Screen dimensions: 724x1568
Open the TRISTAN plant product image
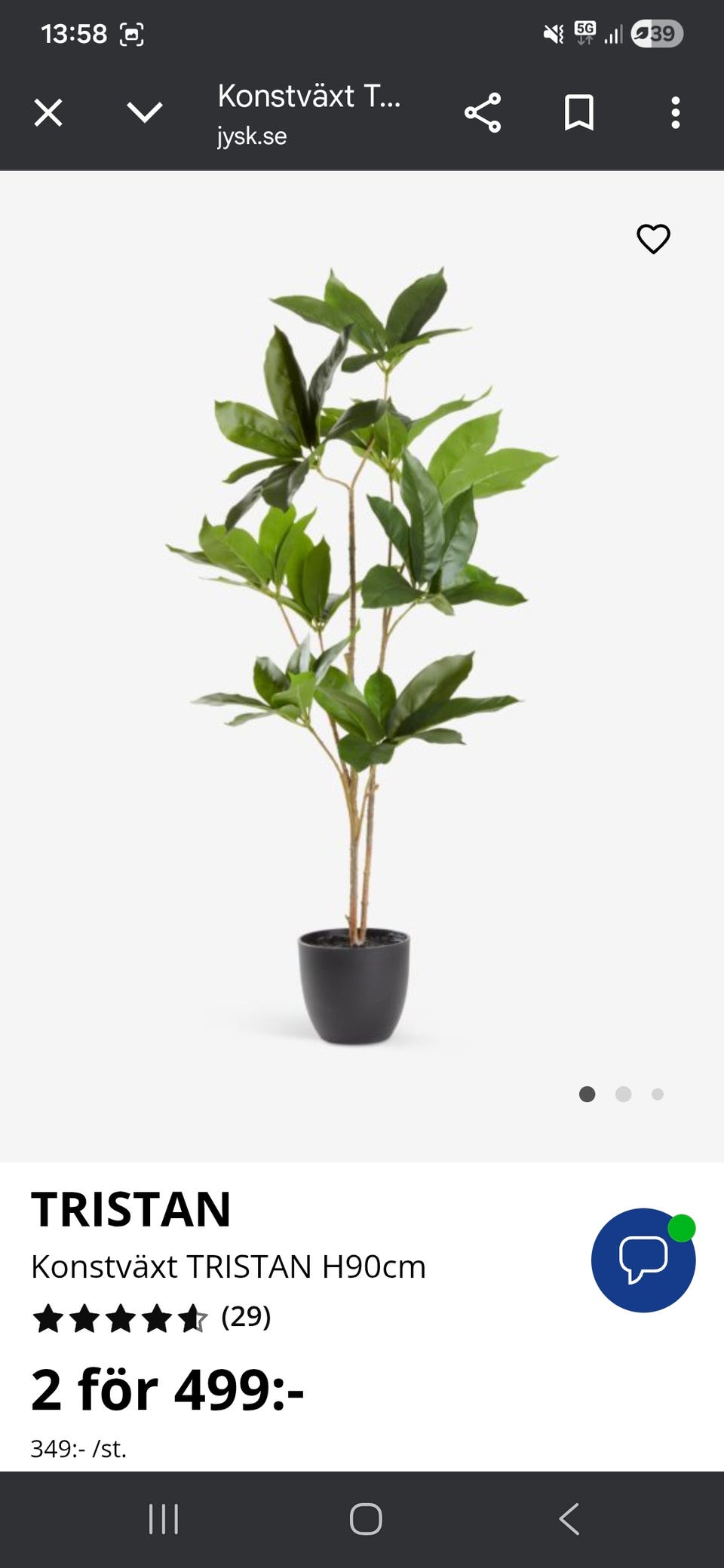pos(360,656)
